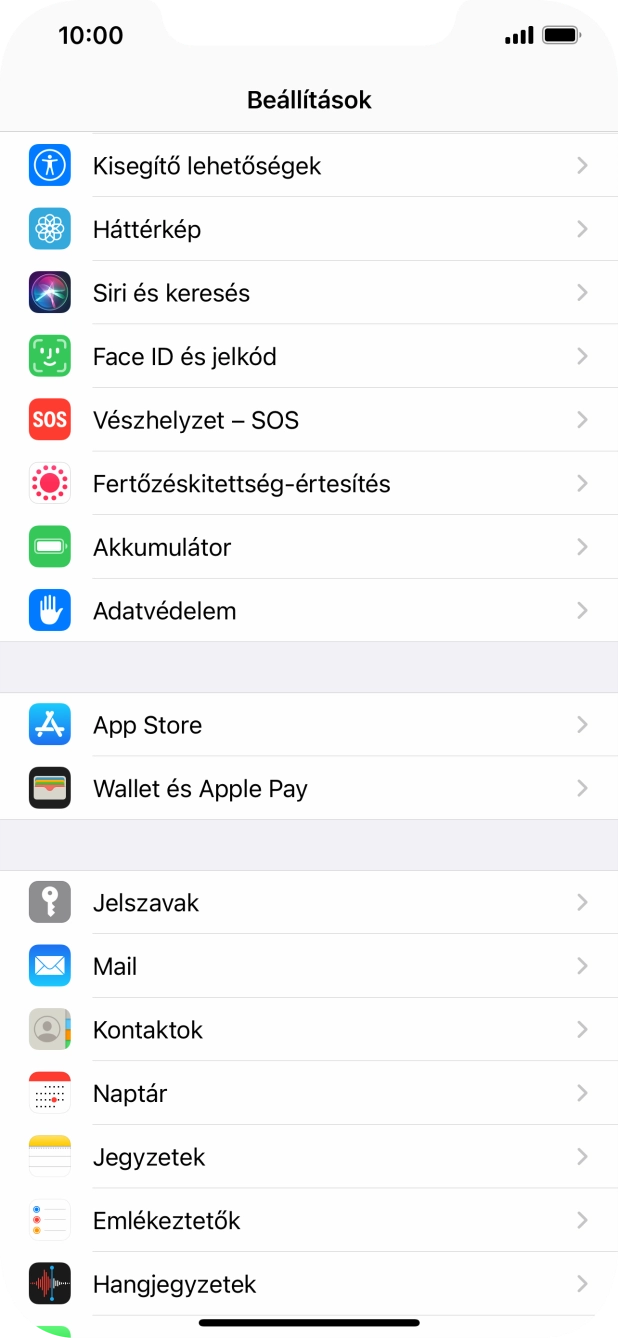
Task: Open Mail settings
Action: pyautogui.click(x=308, y=967)
